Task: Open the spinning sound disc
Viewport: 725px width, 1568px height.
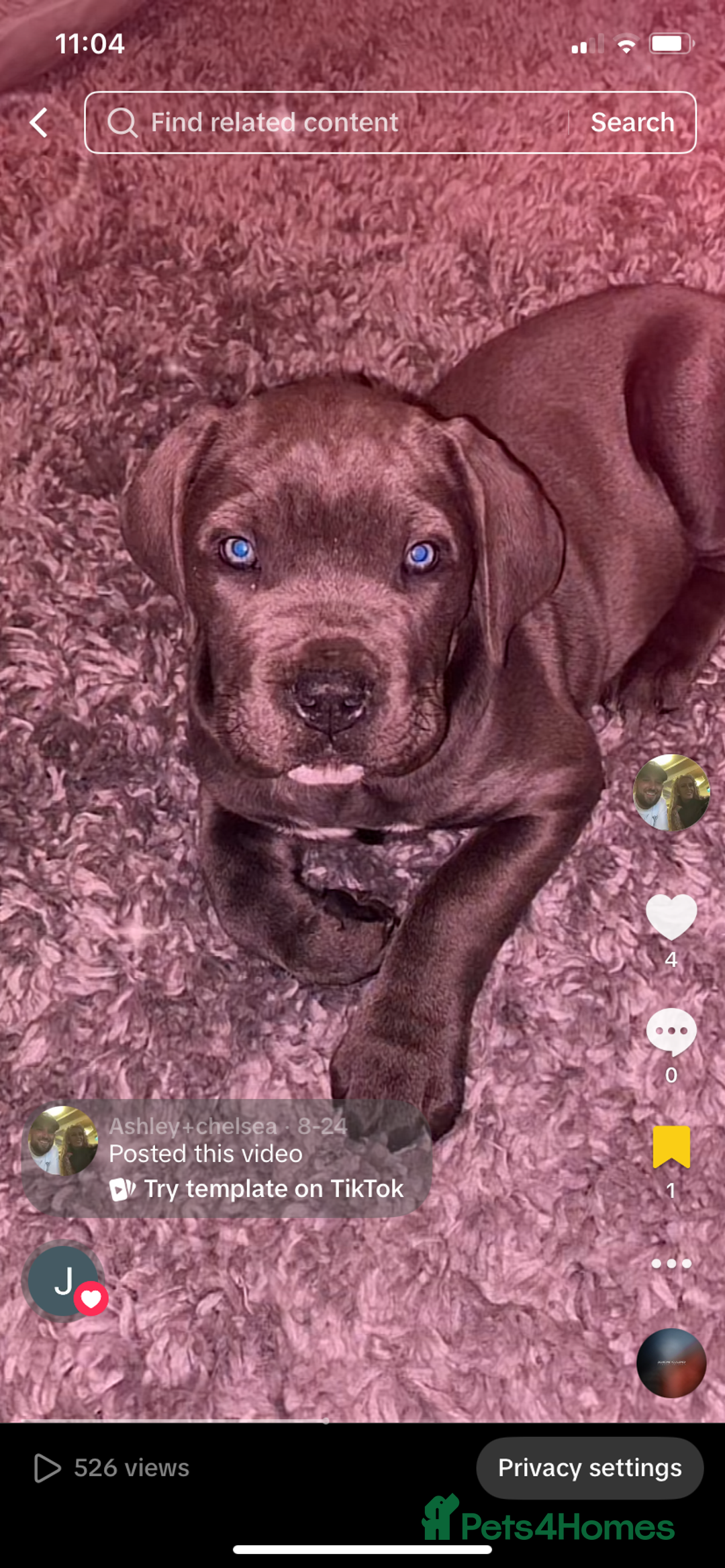Action: 671,1363
